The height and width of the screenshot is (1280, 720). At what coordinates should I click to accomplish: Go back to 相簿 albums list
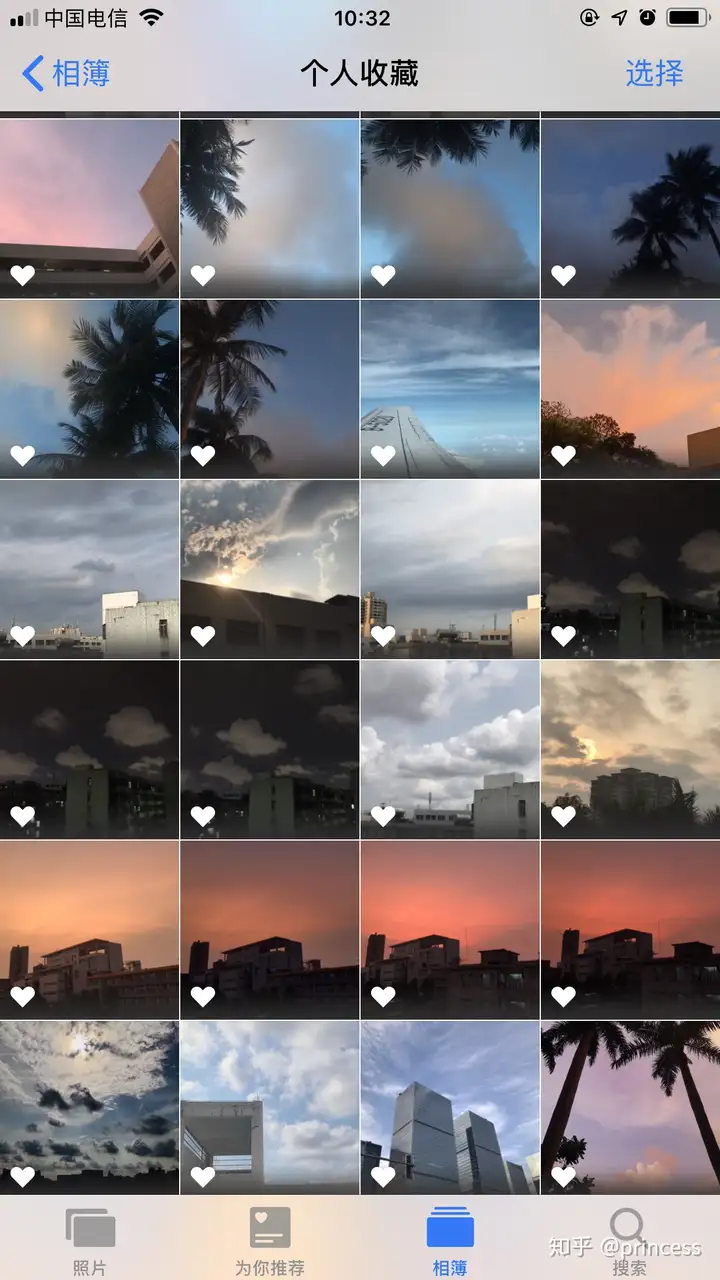pyautogui.click(x=66, y=73)
